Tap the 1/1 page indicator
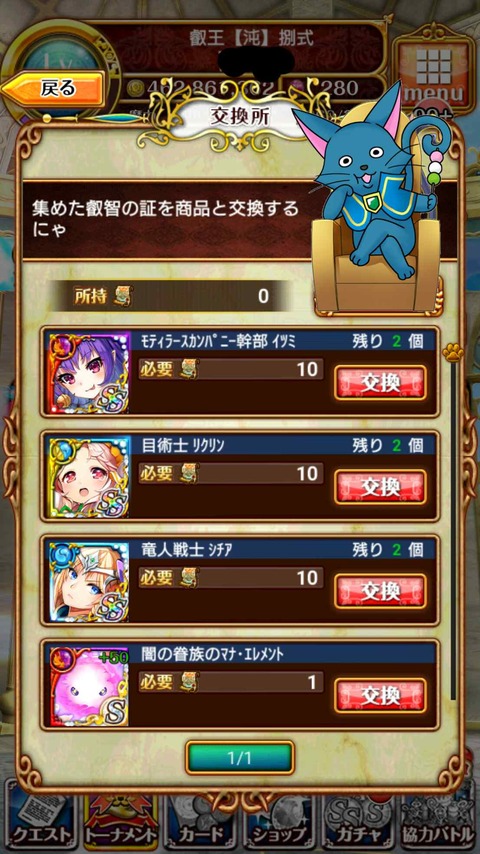Screen dimensions: 480x854 (240, 758)
